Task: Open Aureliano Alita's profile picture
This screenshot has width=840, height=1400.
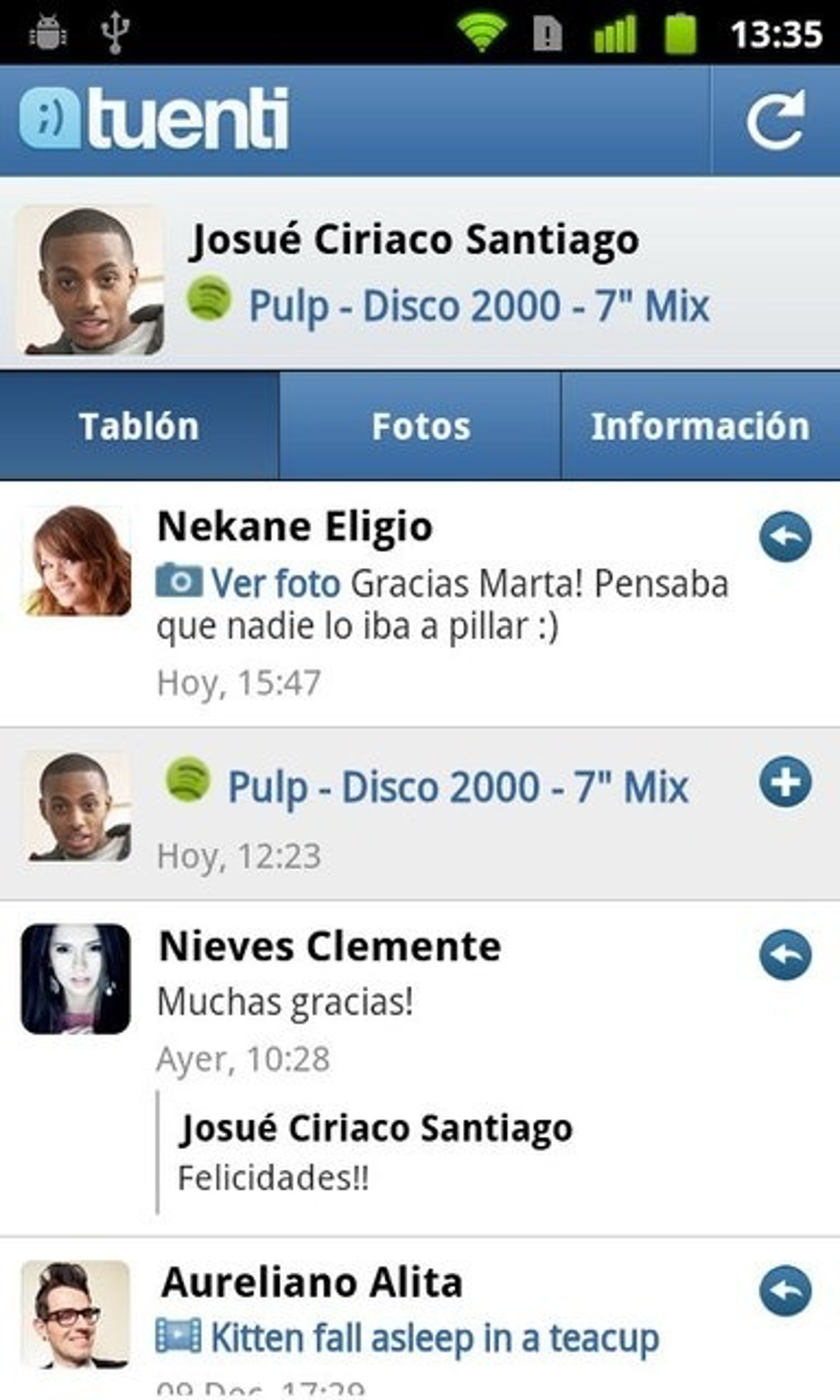Action: [76, 1314]
